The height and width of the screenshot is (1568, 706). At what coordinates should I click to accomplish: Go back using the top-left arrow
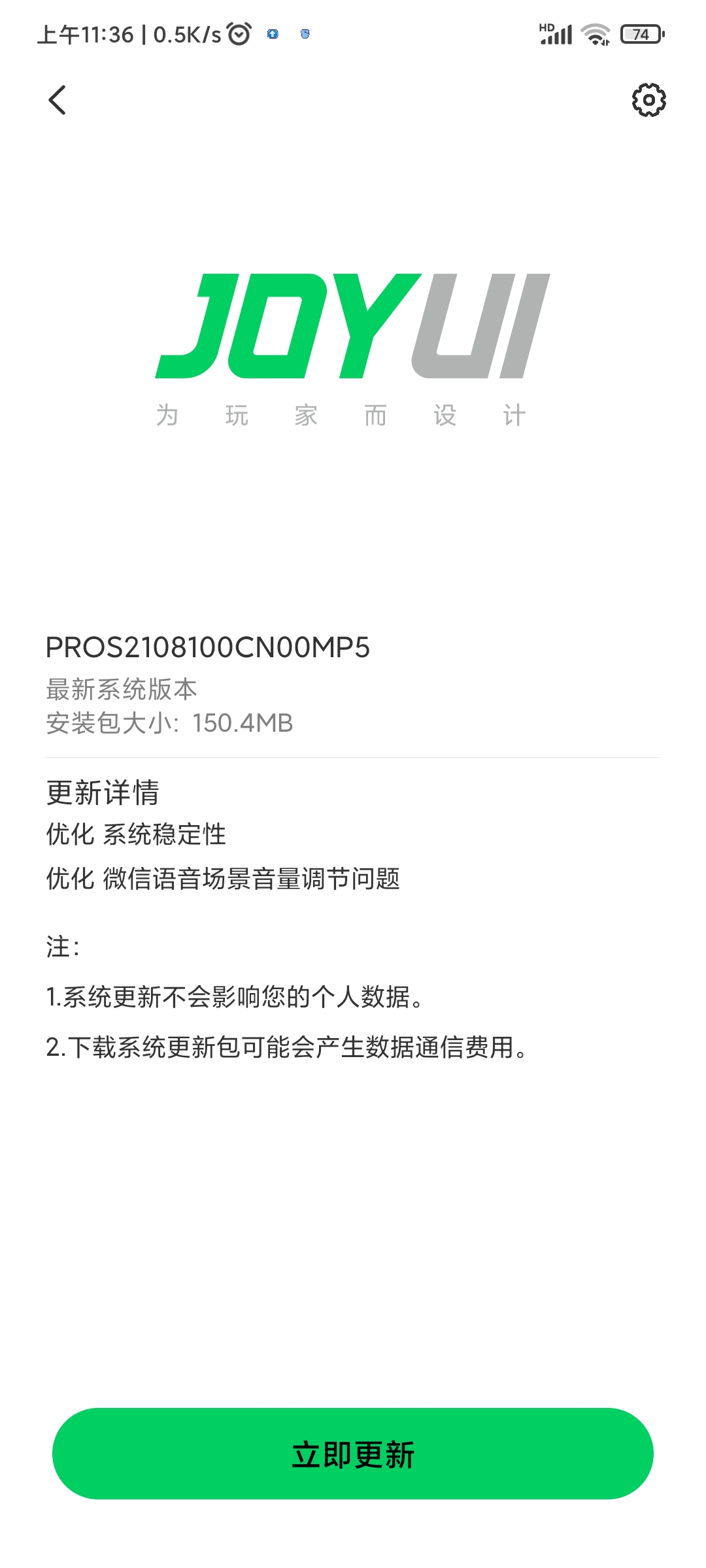click(58, 100)
